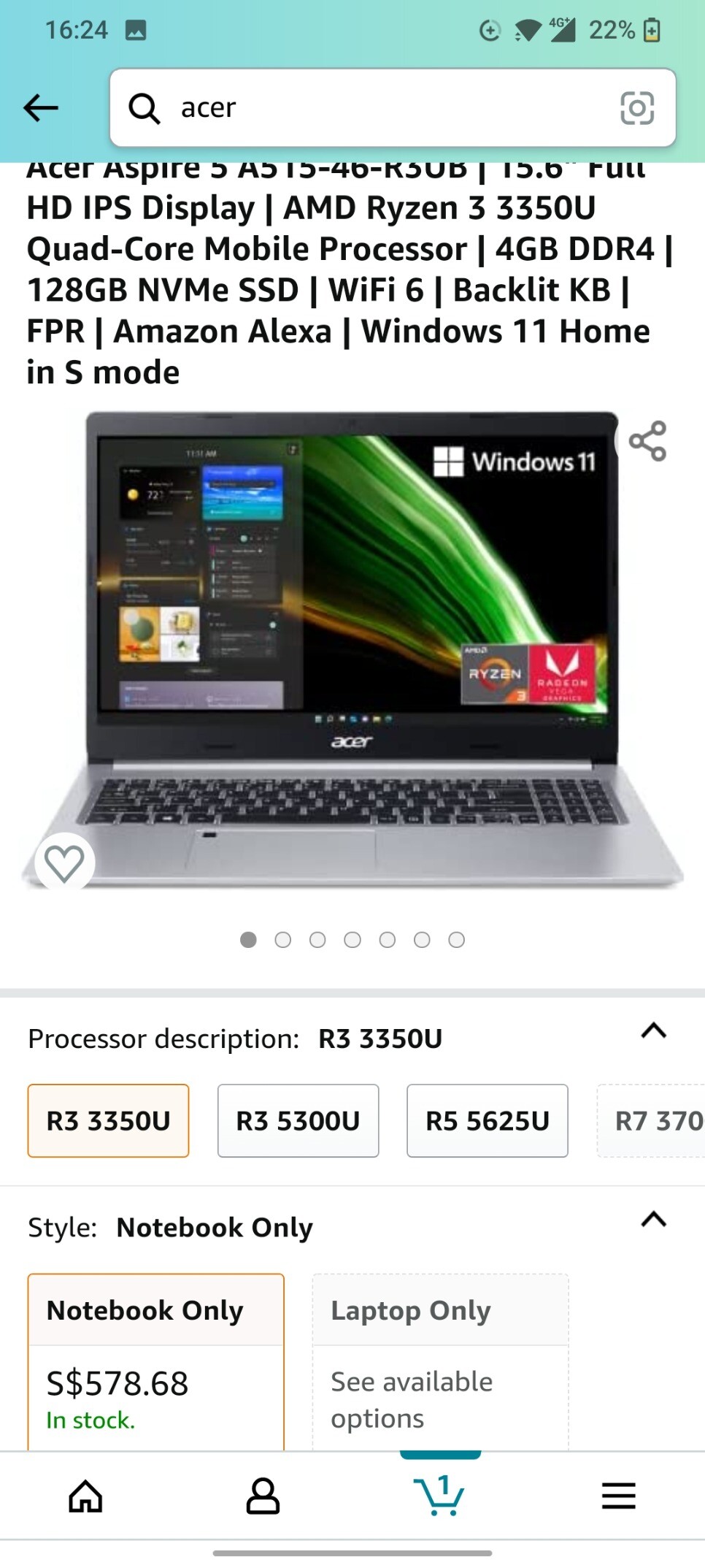The height and width of the screenshot is (1568, 705).
Task: Open the account profile tab
Action: [x=263, y=1496]
